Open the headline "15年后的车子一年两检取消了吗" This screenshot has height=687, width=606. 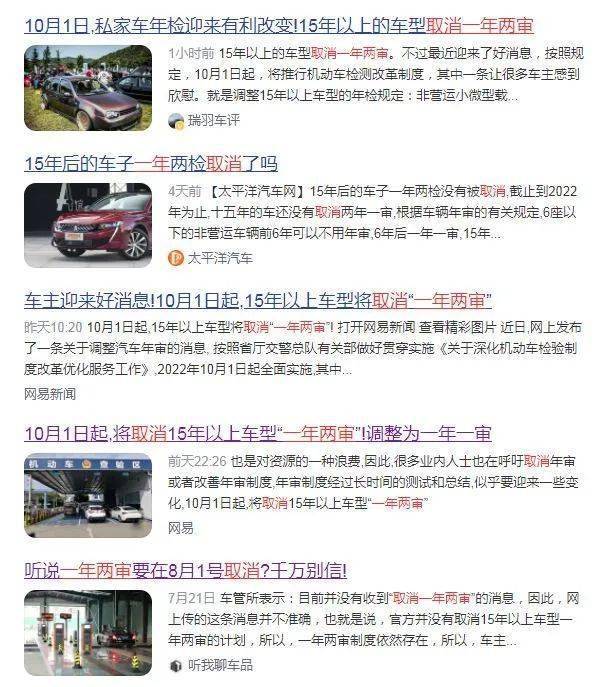click(151, 163)
